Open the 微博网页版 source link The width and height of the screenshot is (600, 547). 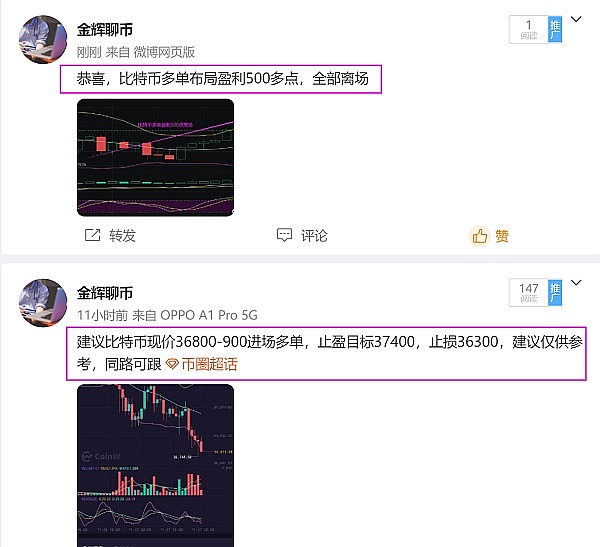pyautogui.click(x=165, y=52)
